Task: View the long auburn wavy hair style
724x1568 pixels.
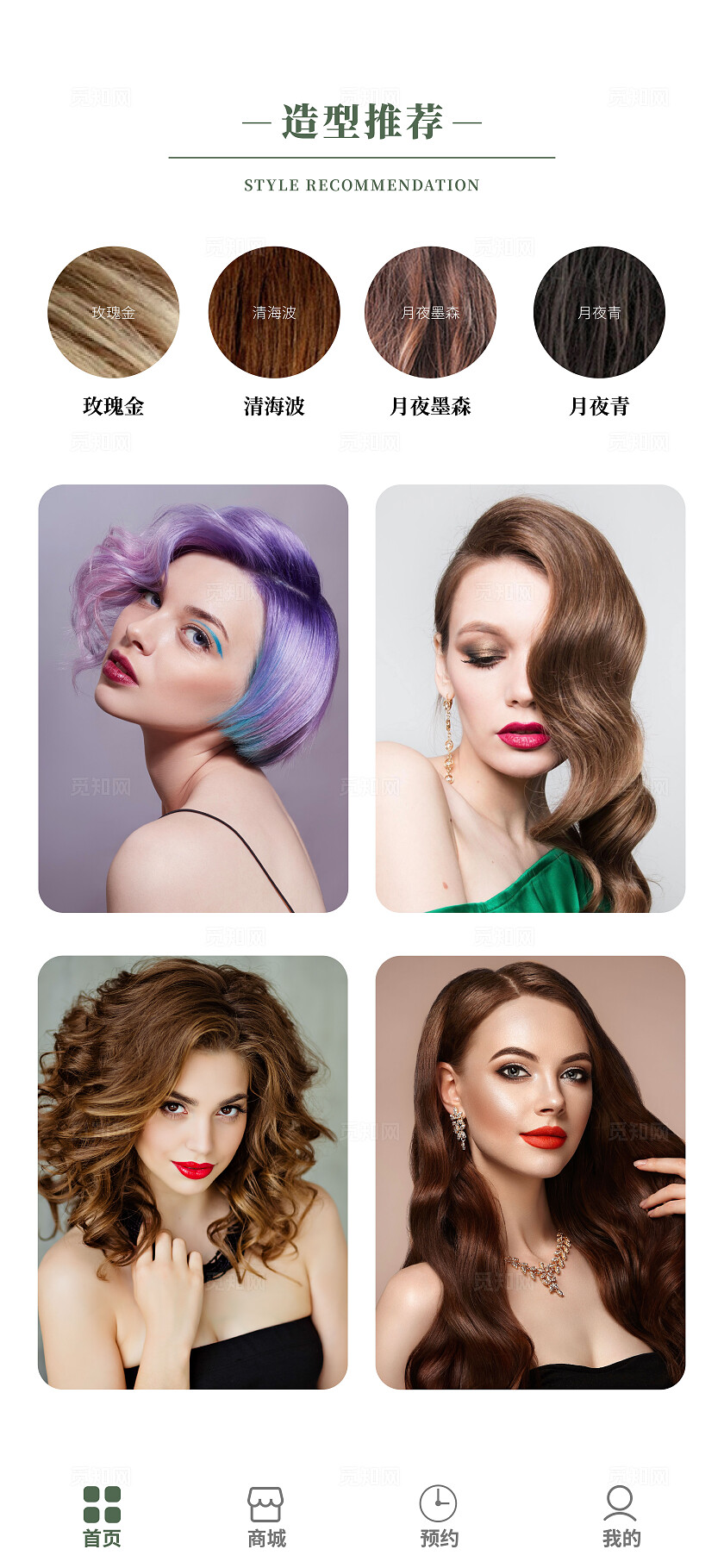Action: tap(530, 1171)
